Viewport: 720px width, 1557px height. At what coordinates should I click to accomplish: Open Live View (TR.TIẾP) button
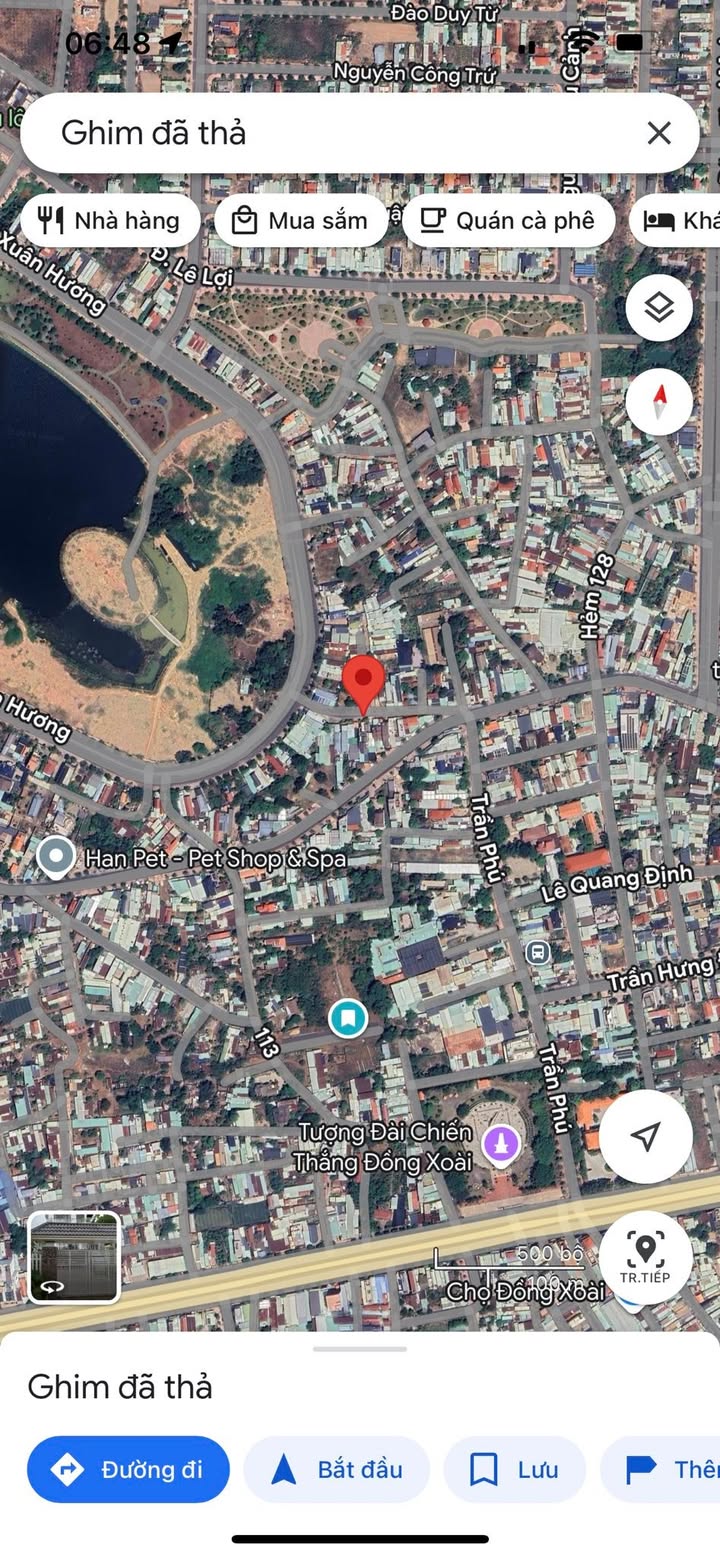645,1256
